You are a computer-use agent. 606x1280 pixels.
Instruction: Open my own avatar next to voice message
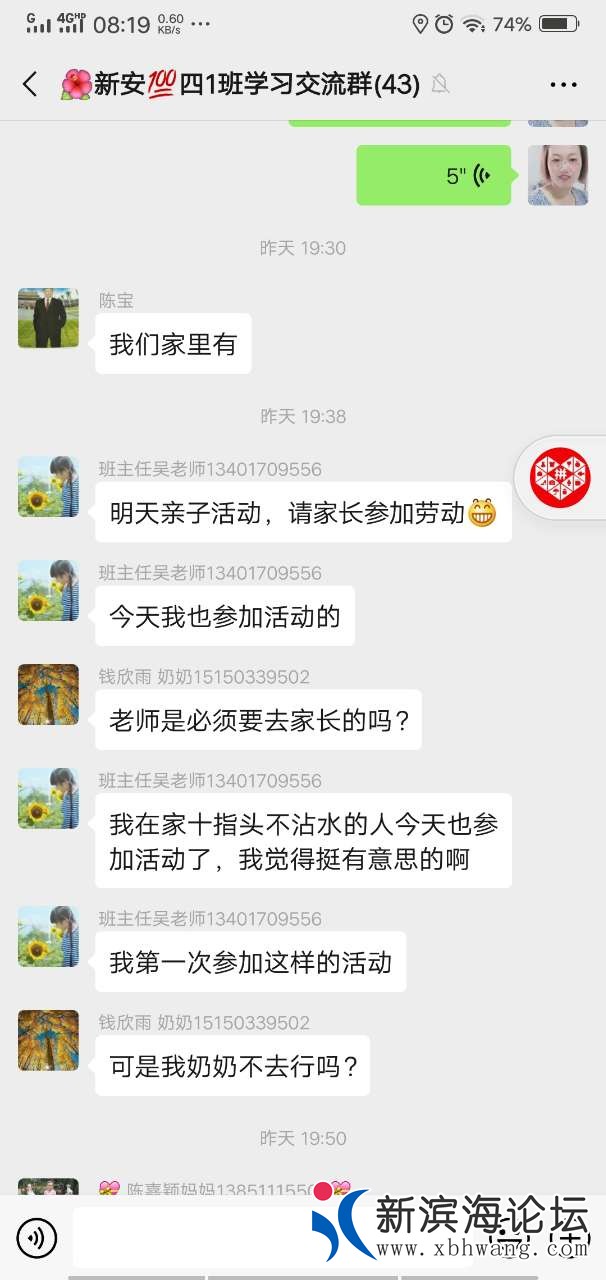tap(558, 175)
